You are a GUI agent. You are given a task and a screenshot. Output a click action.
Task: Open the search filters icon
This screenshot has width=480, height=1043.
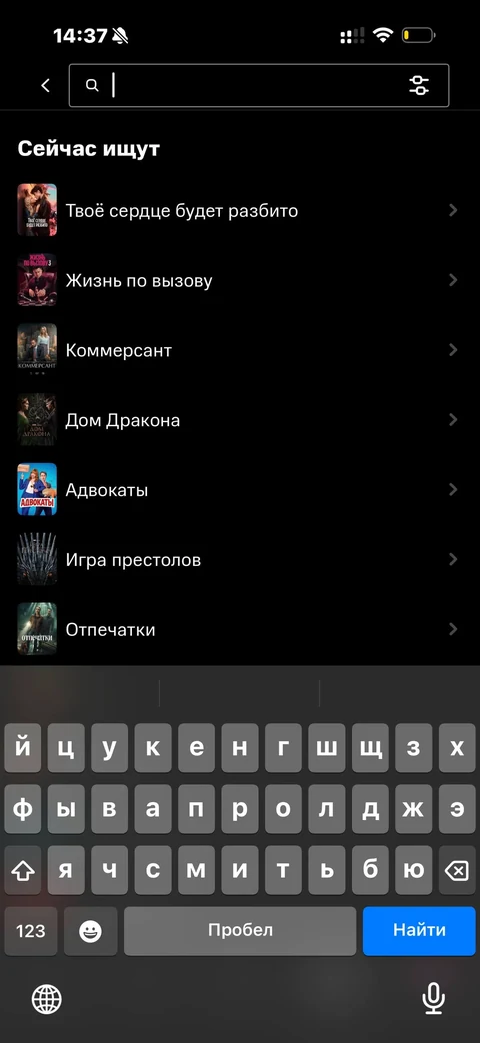pyautogui.click(x=419, y=85)
